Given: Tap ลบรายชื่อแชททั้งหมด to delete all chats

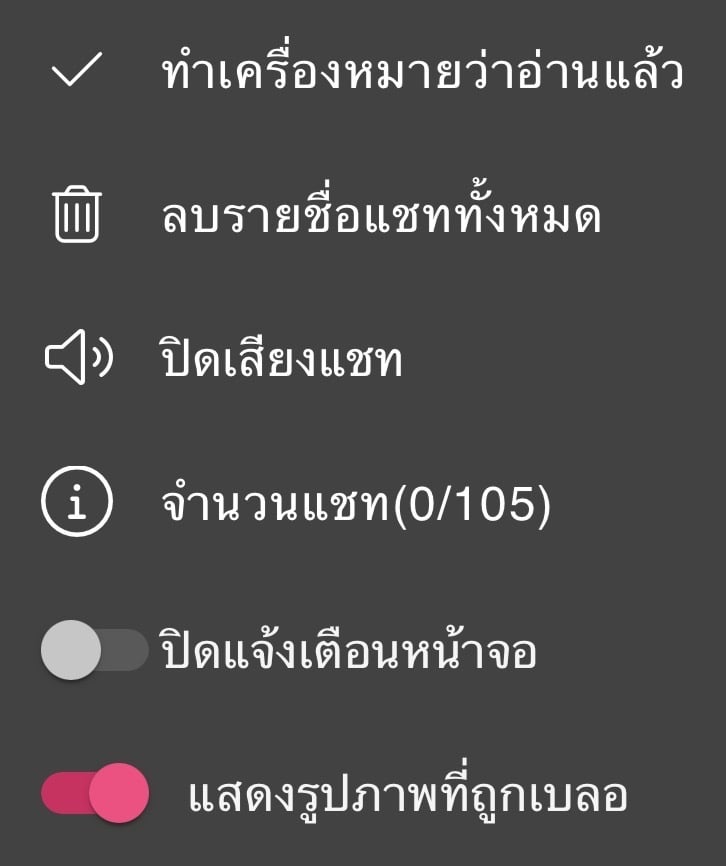Looking at the screenshot, I should (380, 217).
